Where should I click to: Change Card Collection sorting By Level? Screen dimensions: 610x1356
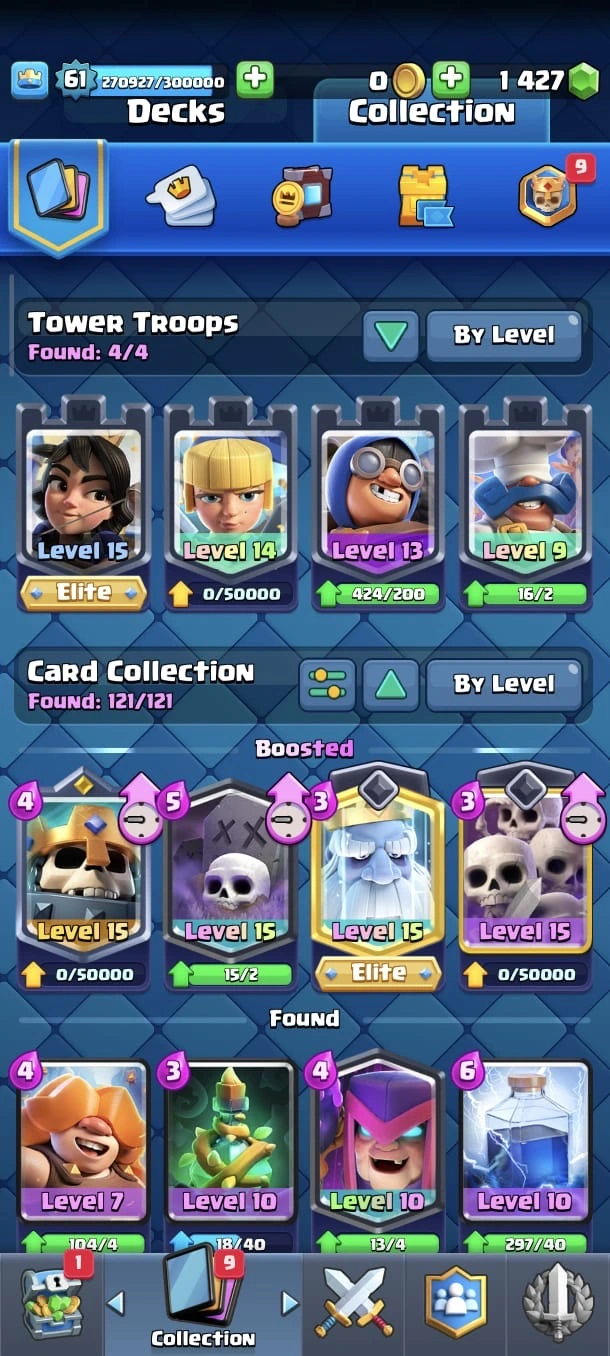(503, 685)
